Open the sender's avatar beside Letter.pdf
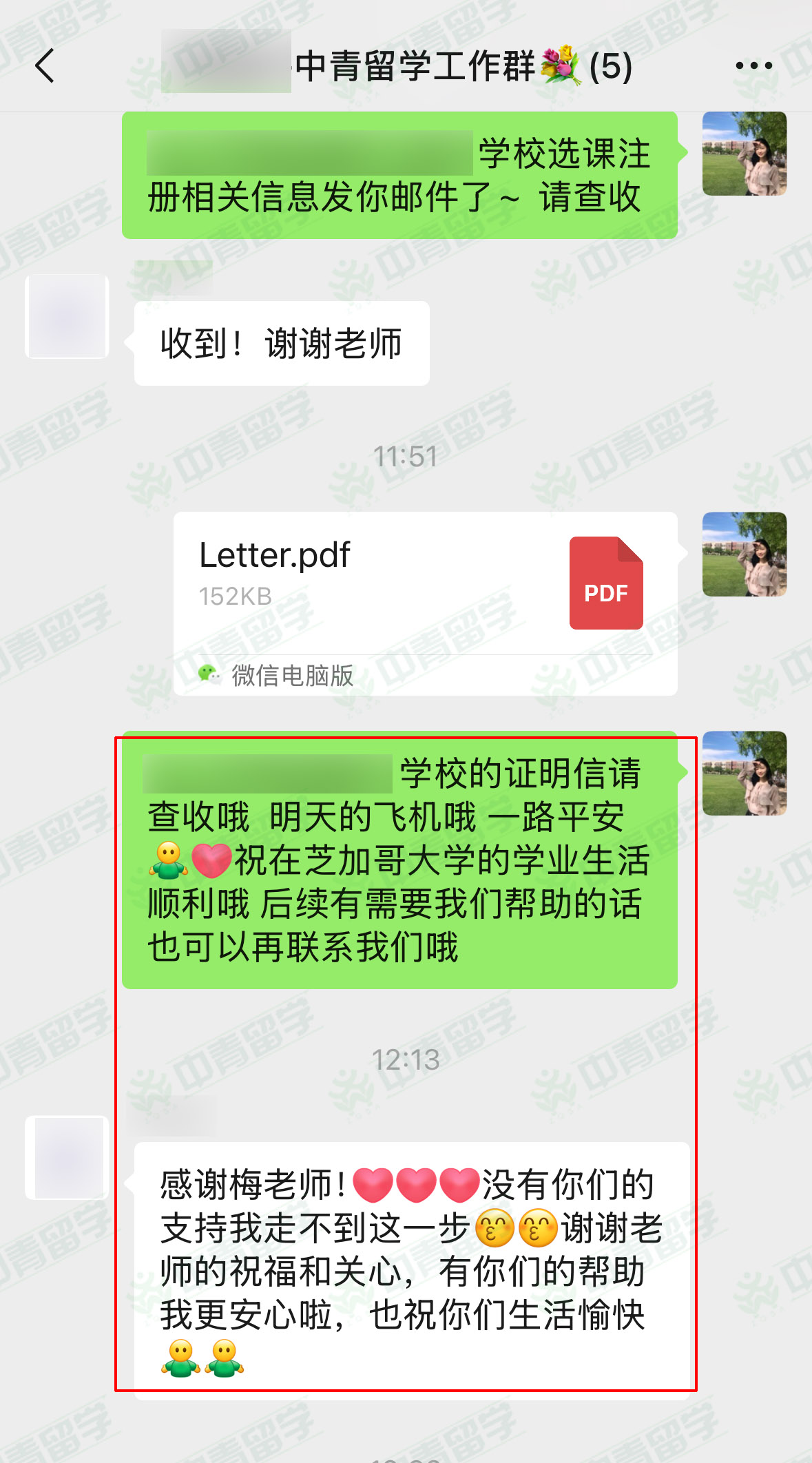The image size is (812, 1463). pos(744,554)
